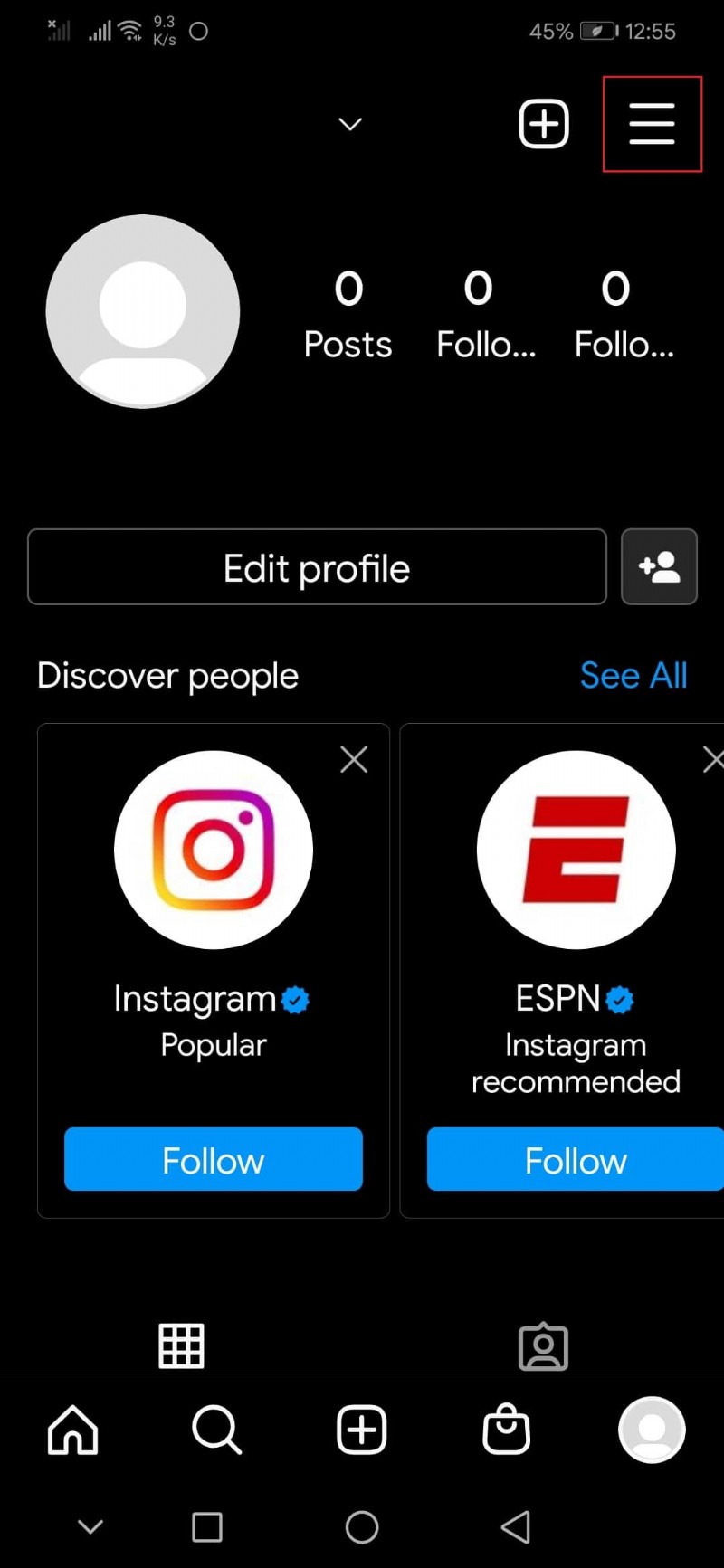Follow the Instagram account
The width and height of the screenshot is (724, 1568).
pos(214,1159)
